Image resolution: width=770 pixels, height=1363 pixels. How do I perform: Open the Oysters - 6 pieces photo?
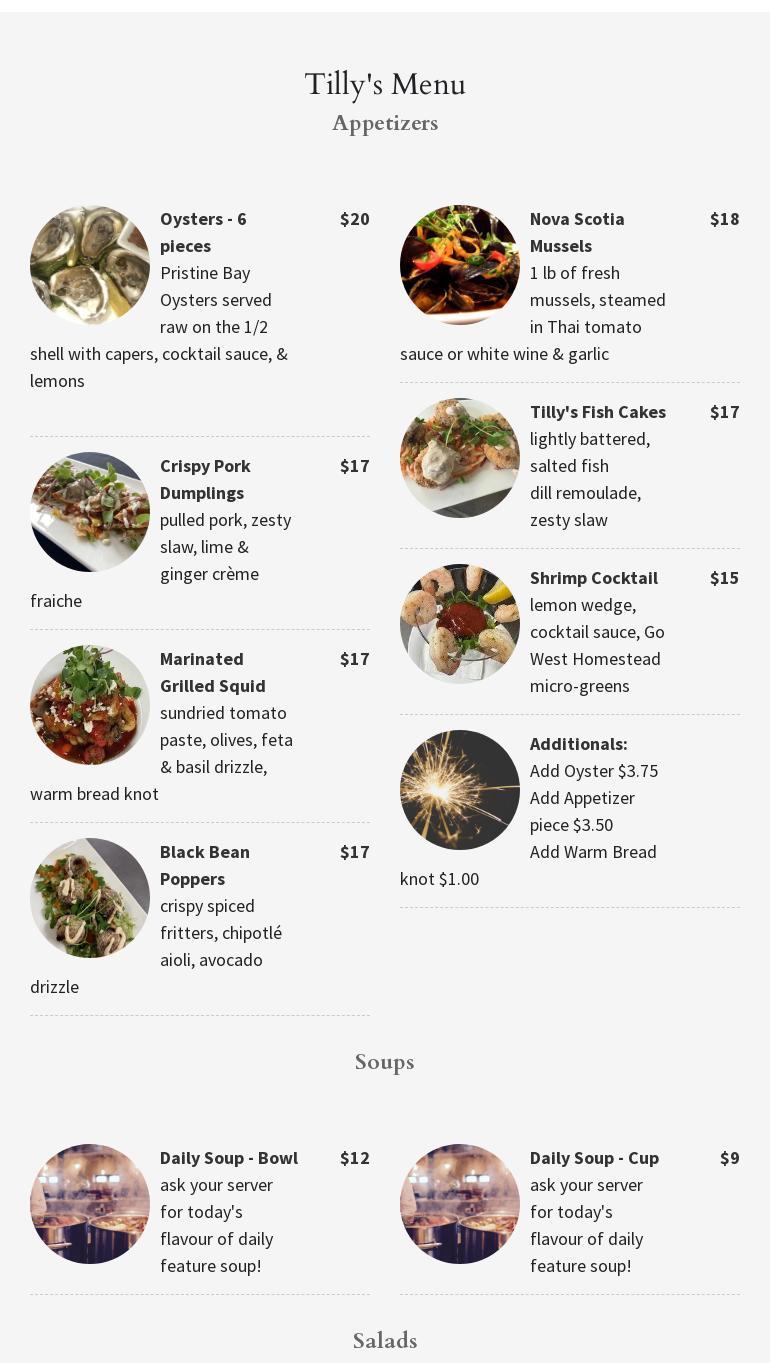90,265
